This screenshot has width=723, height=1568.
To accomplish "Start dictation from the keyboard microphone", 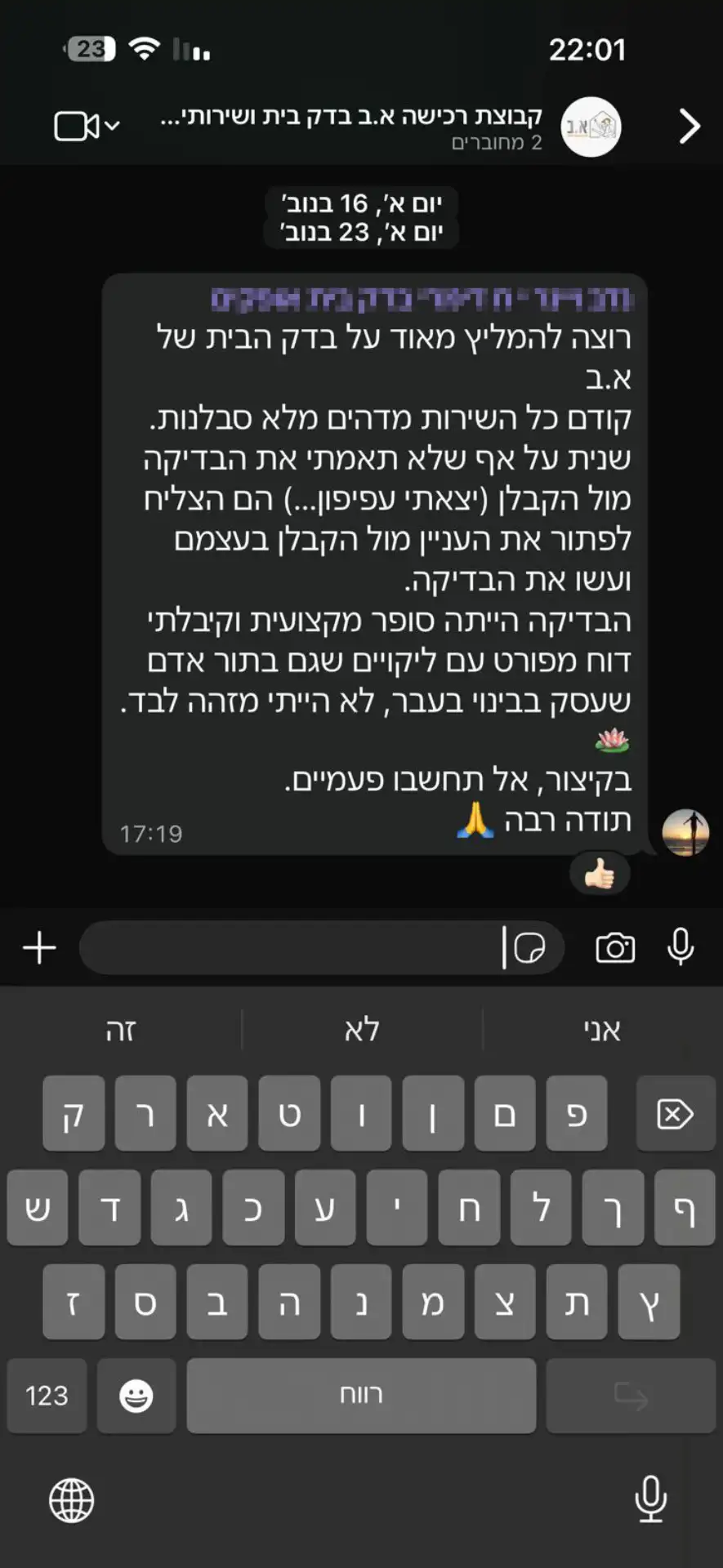I will 650,1500.
